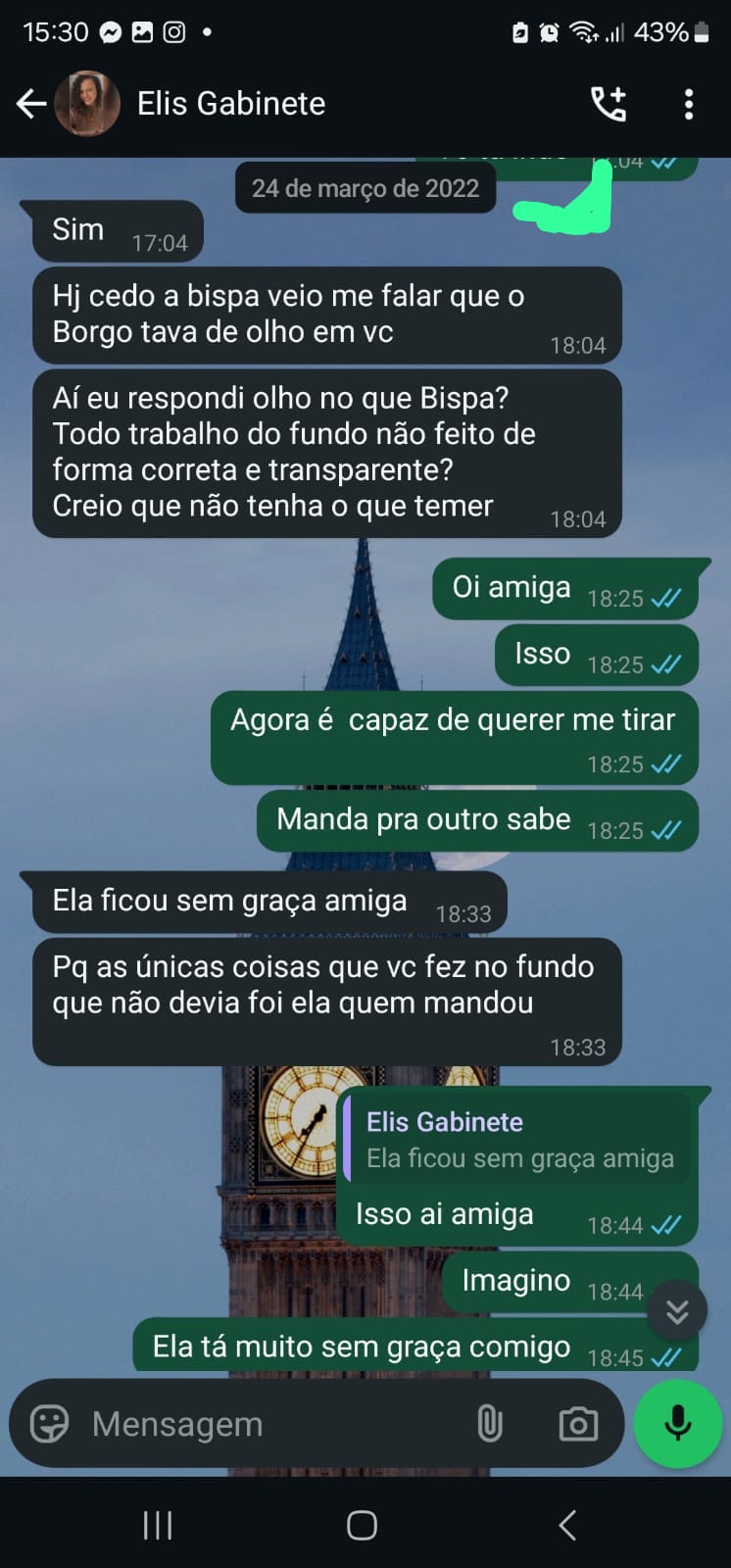
Task: Go back from Elis Gabinete chat
Action: [31, 103]
